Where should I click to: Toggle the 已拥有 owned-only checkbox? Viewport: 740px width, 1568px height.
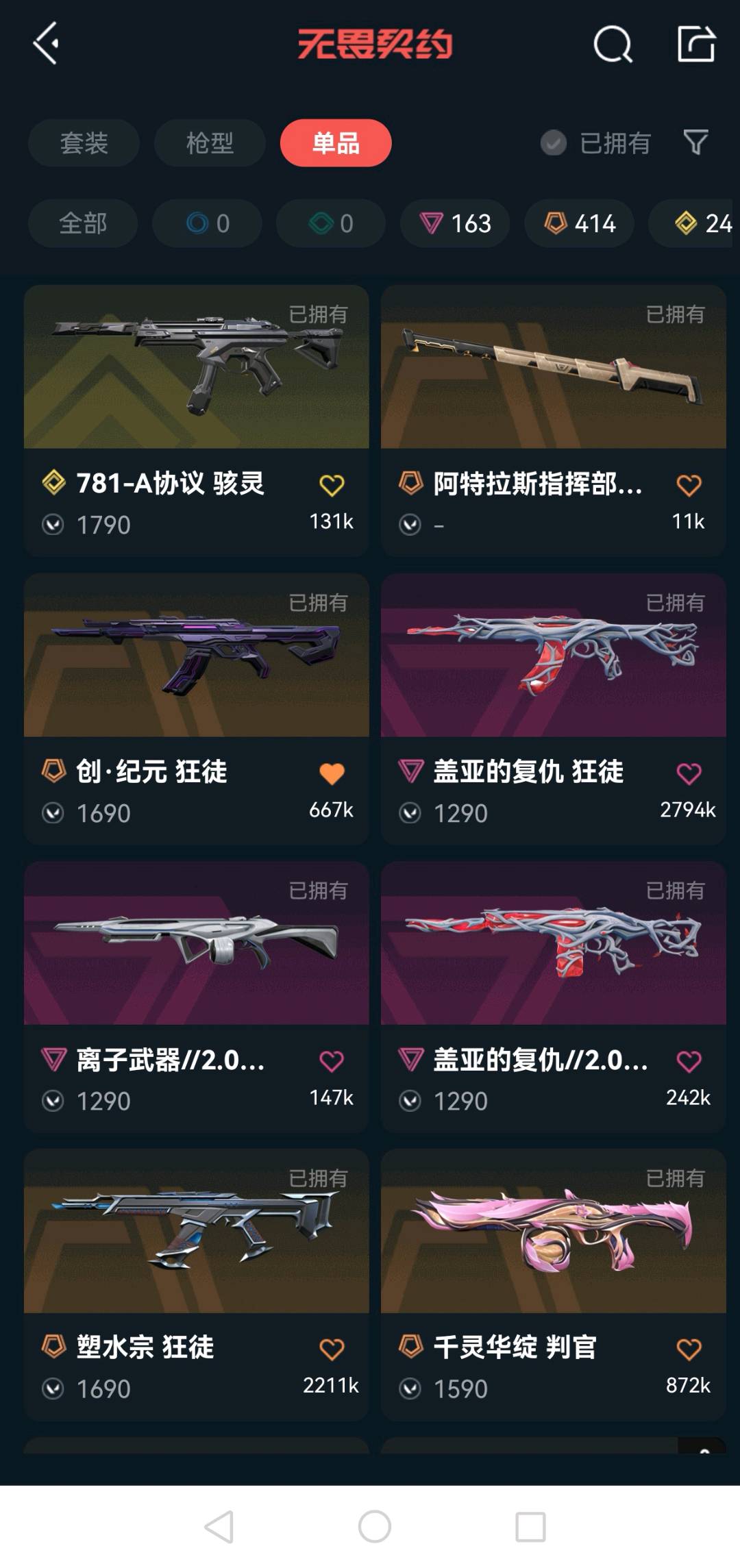pyautogui.click(x=554, y=143)
